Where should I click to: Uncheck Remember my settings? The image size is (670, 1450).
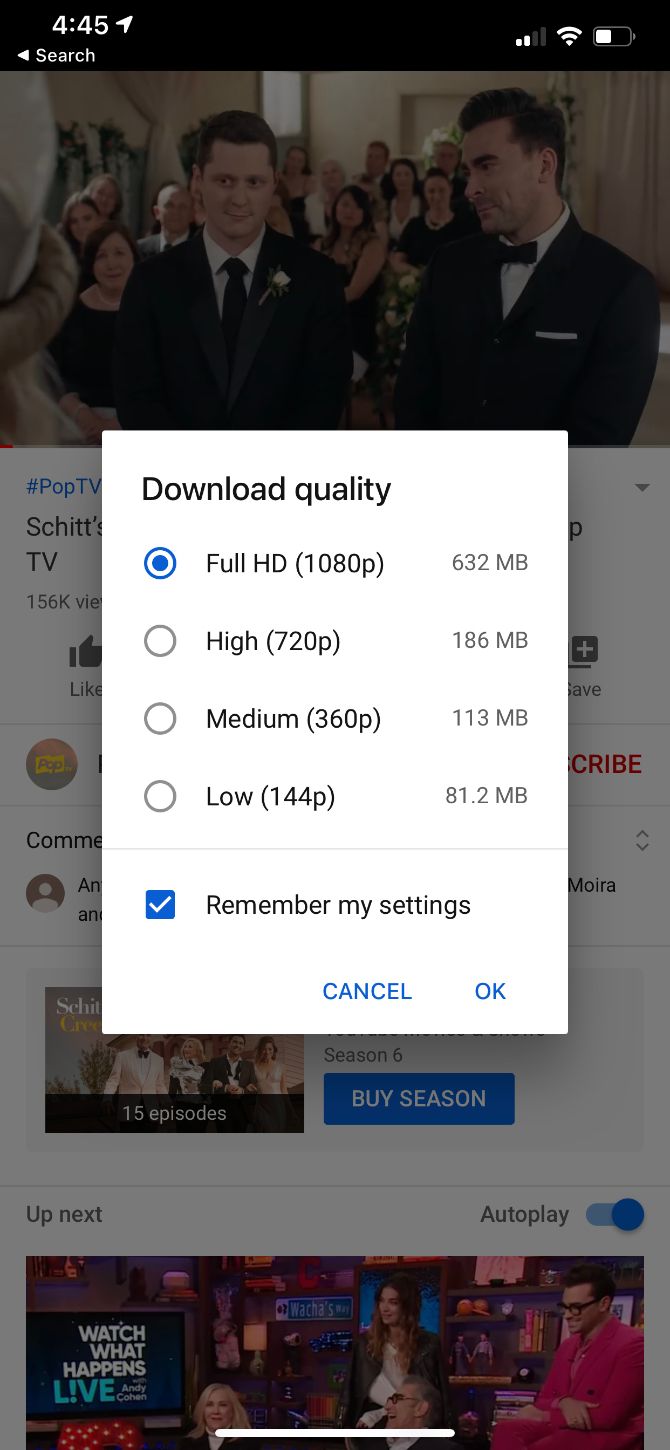(160, 905)
